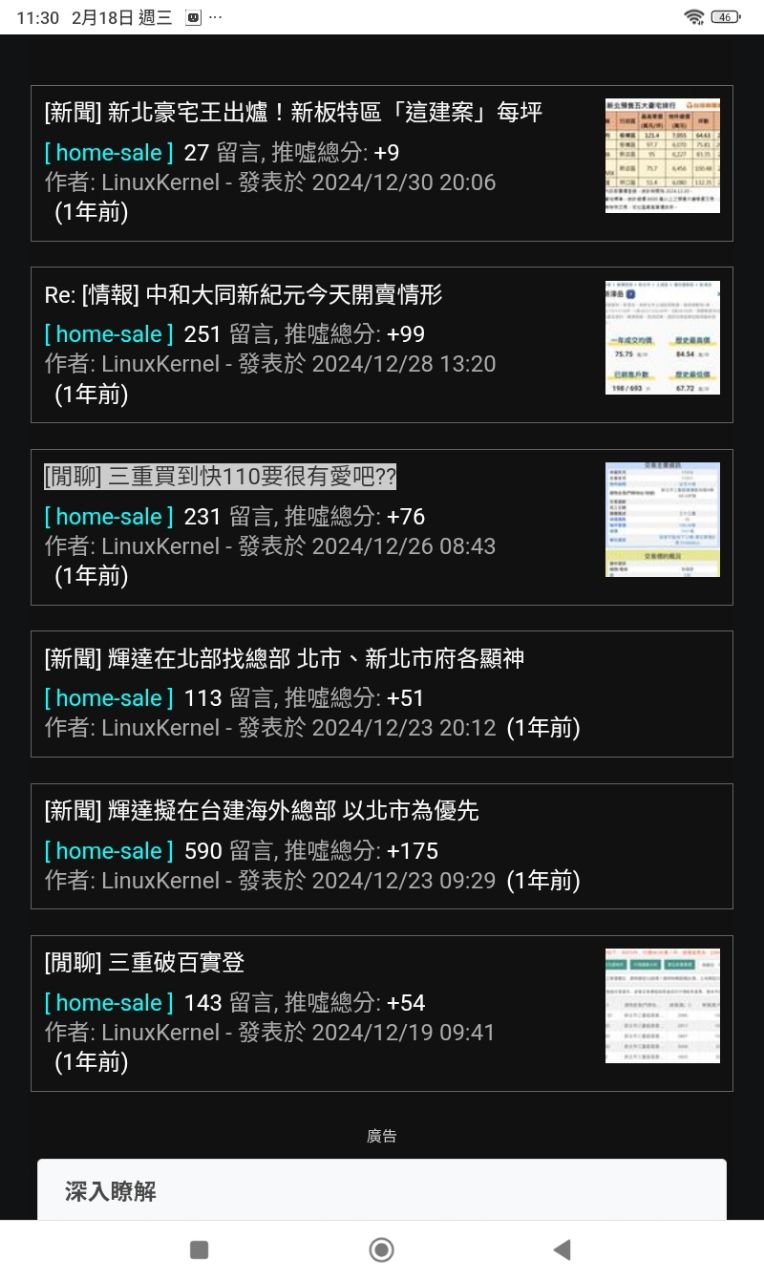Image resolution: width=764 pixels, height=1280 pixels.
Task: Tap home-sale board link under 新北豪宅王 post
Action: pos(109,153)
